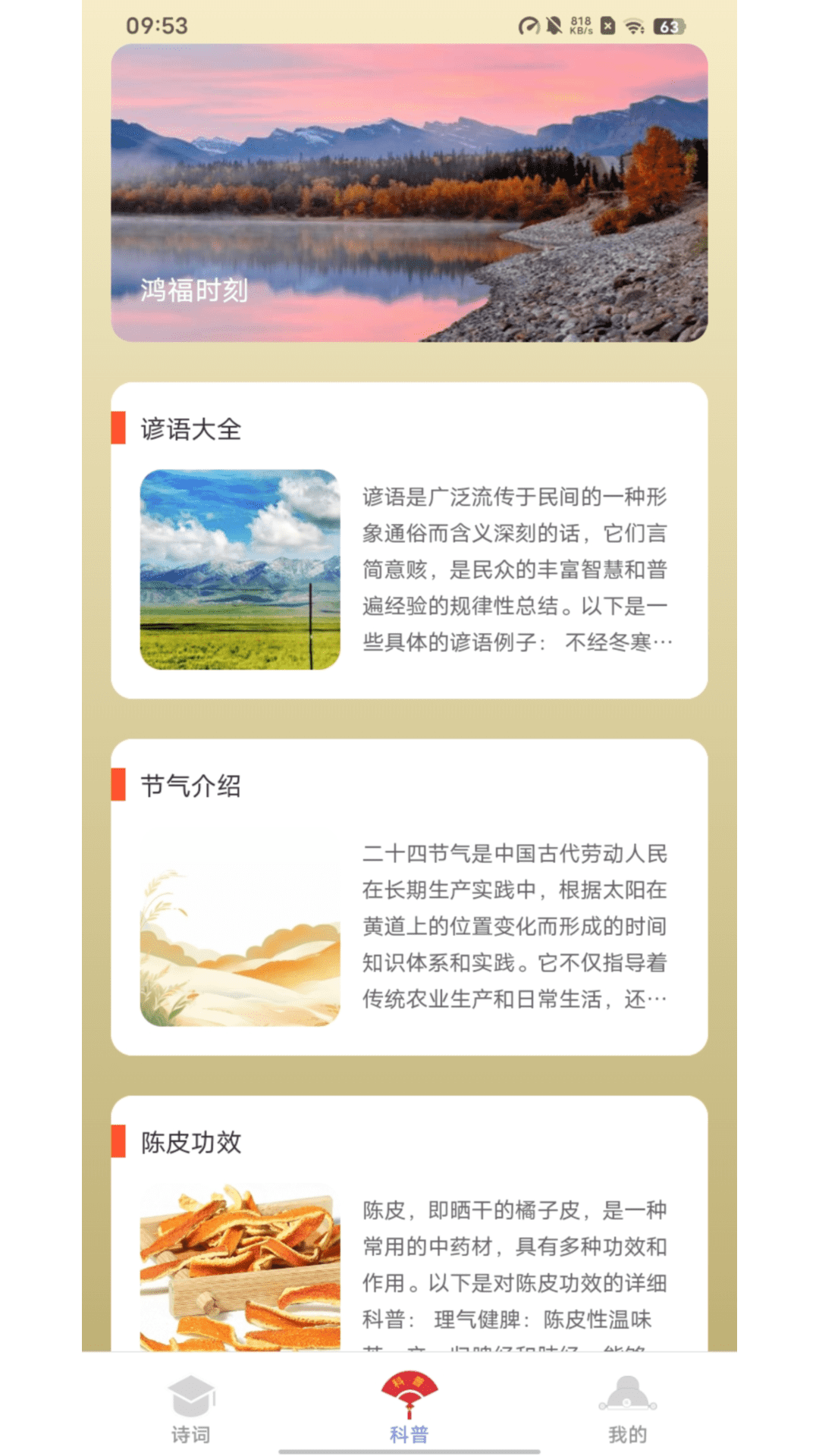Go to the 我的 tab
Image resolution: width=819 pixels, height=1456 pixels.
(627, 1409)
